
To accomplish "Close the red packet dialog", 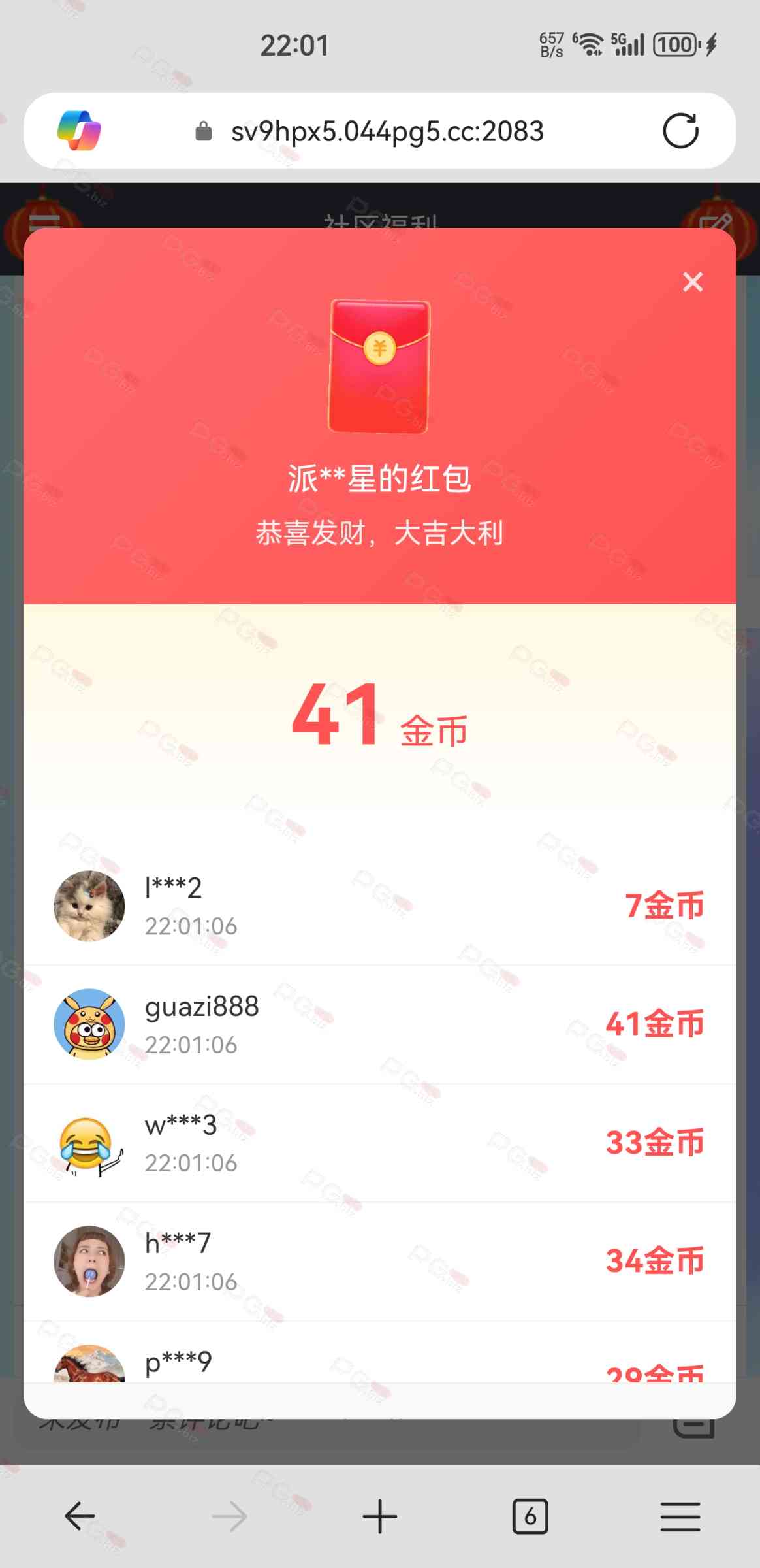I will coord(692,282).
